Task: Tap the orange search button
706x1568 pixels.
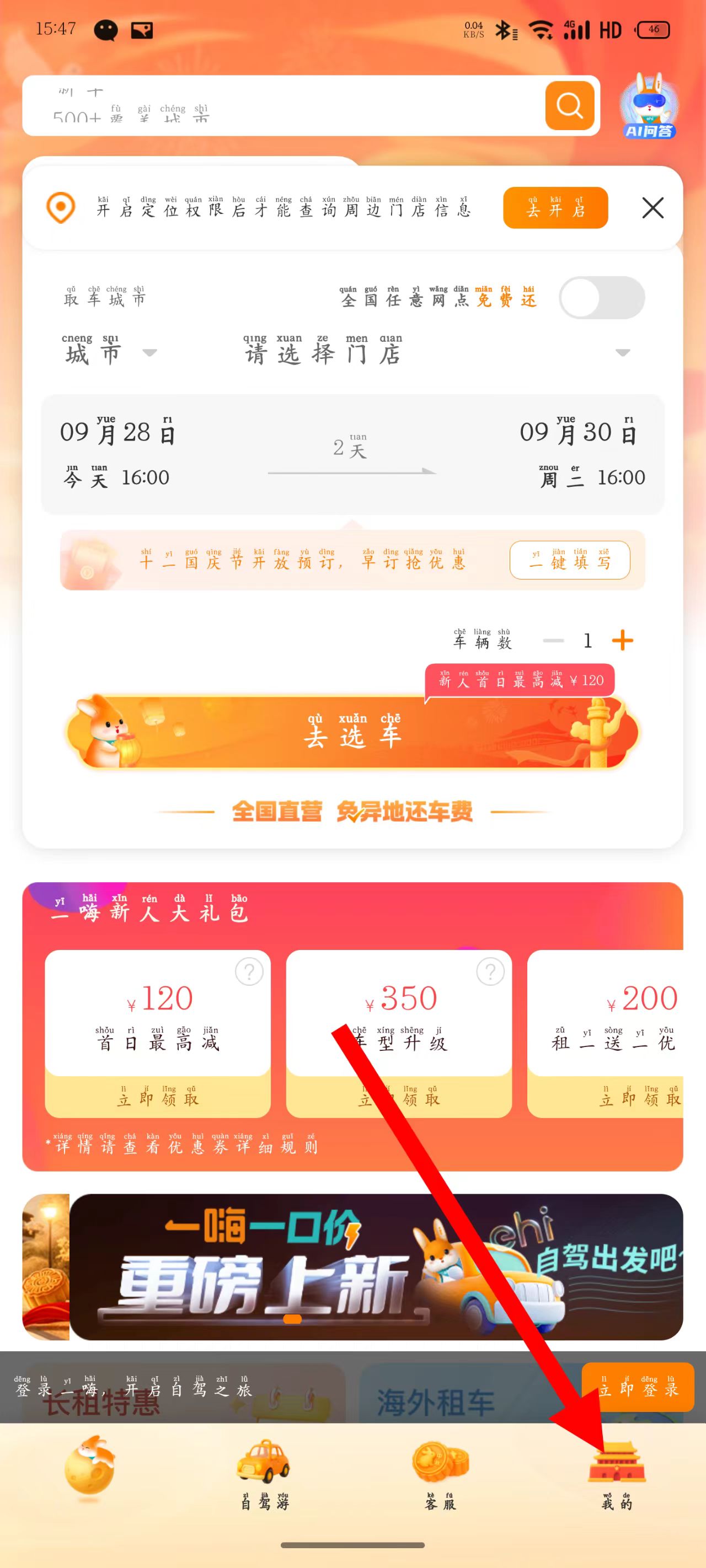Action: click(x=569, y=105)
